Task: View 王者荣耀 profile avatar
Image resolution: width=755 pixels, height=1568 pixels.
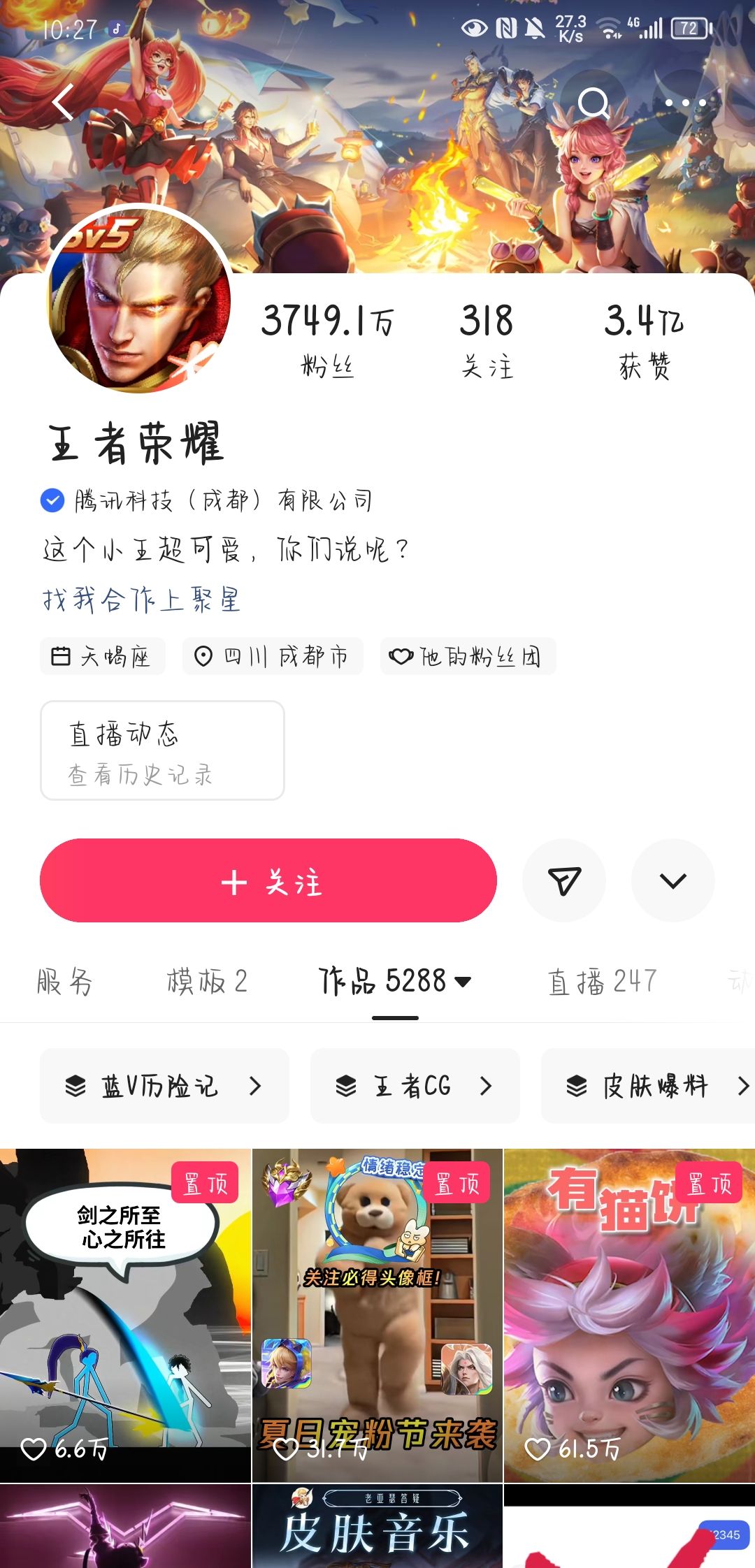Action: click(x=139, y=298)
